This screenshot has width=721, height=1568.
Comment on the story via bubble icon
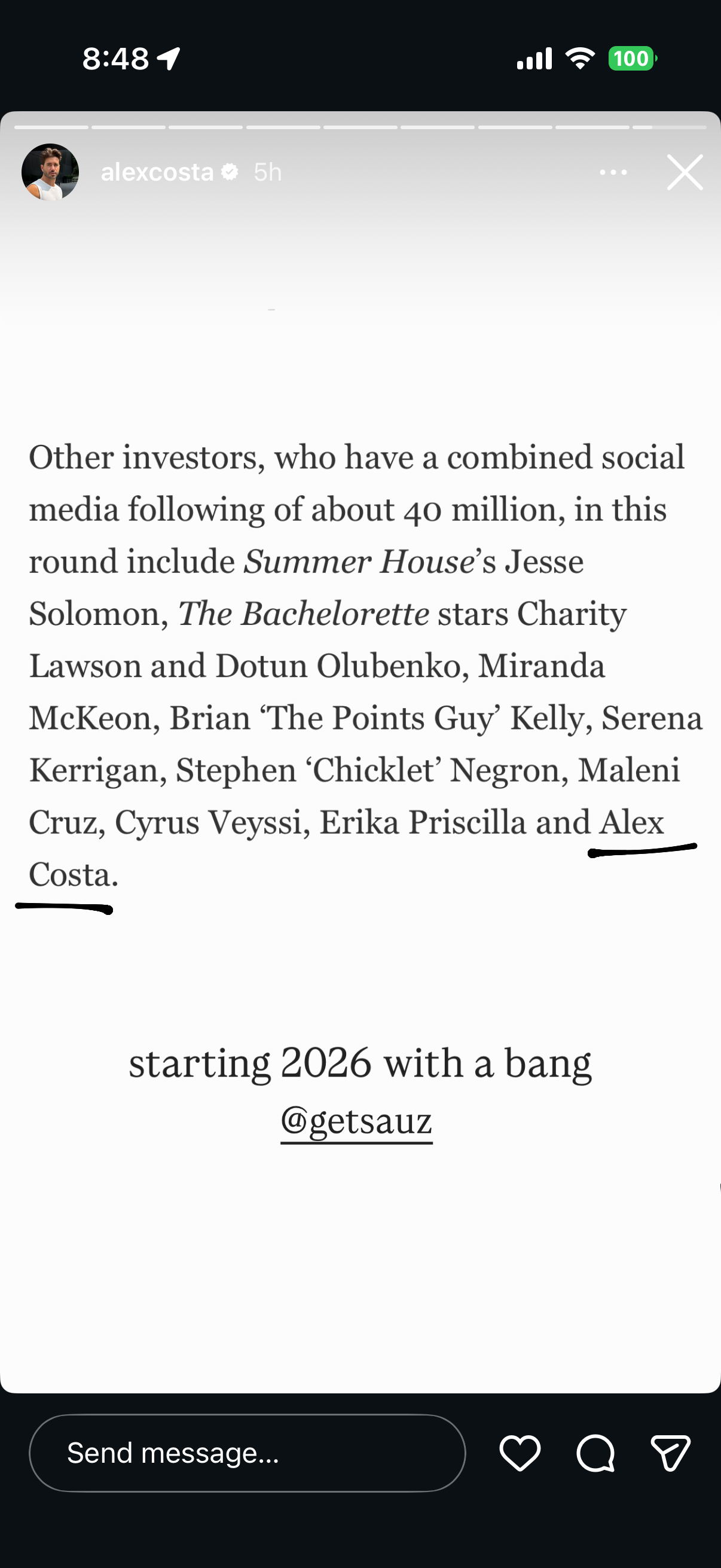pyautogui.click(x=595, y=1453)
